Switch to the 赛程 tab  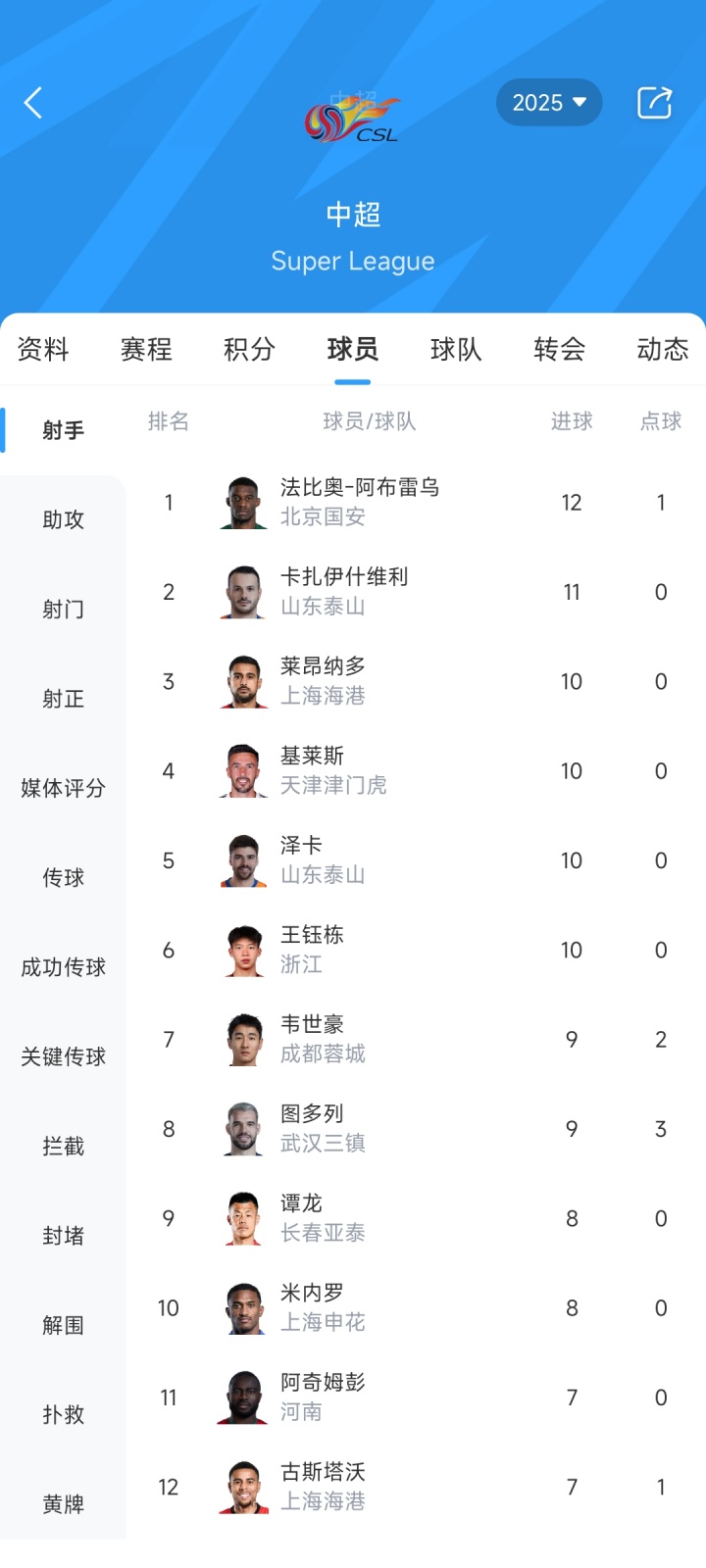146,350
